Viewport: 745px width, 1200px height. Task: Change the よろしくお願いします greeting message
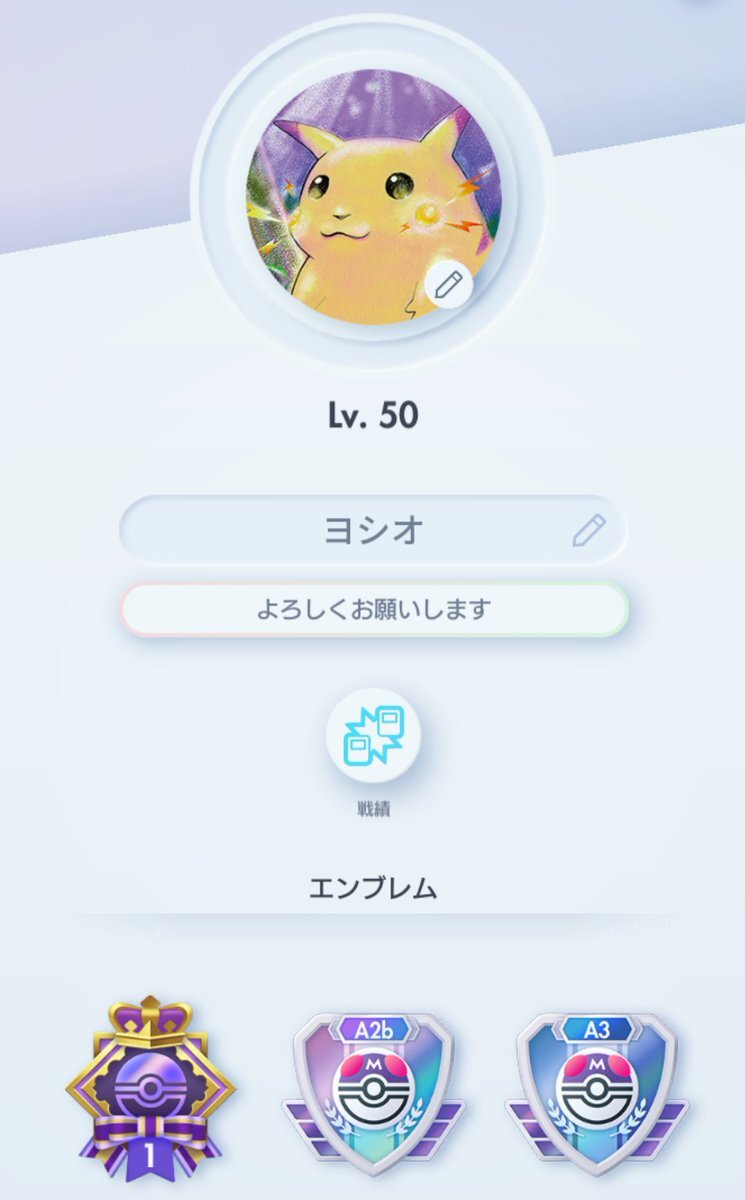(x=374, y=609)
